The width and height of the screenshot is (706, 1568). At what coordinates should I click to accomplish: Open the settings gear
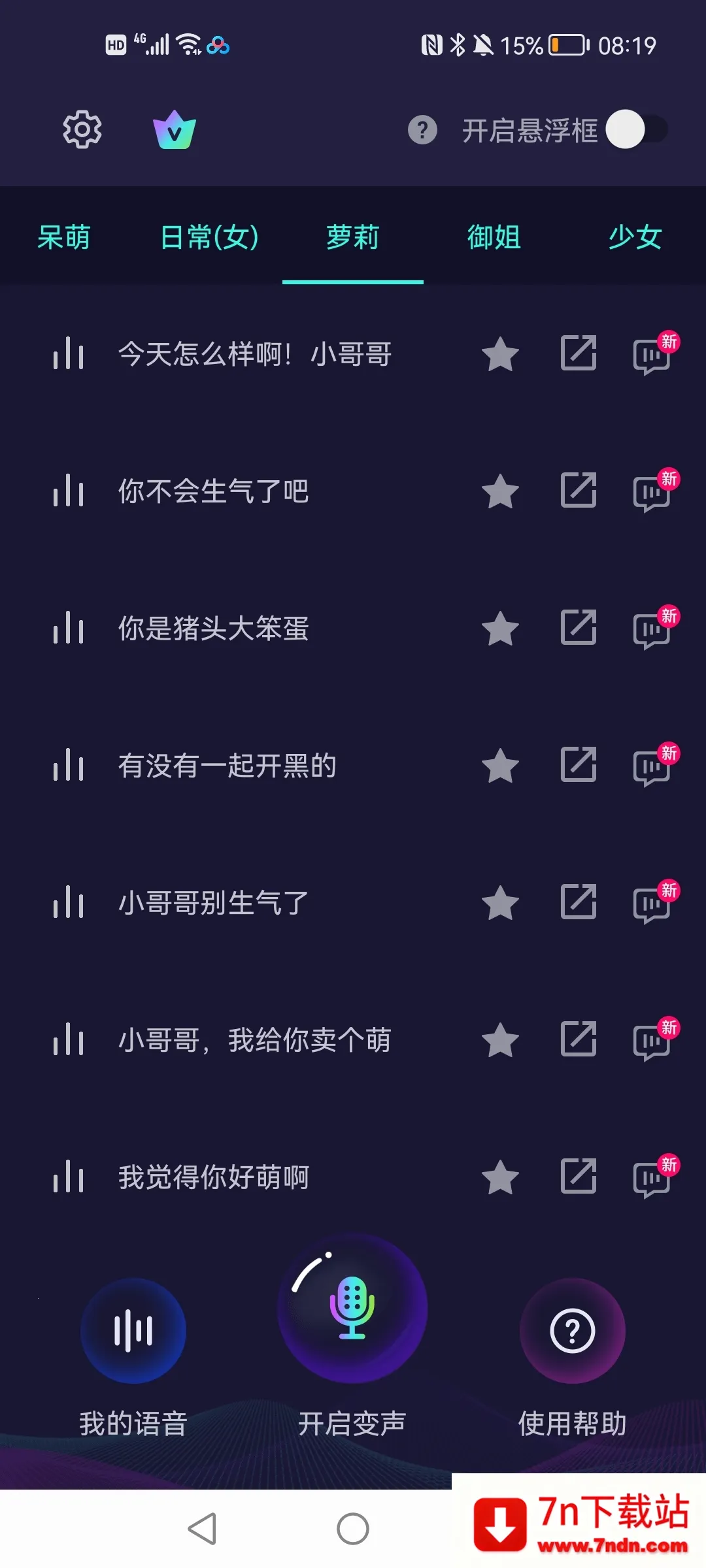(x=82, y=129)
